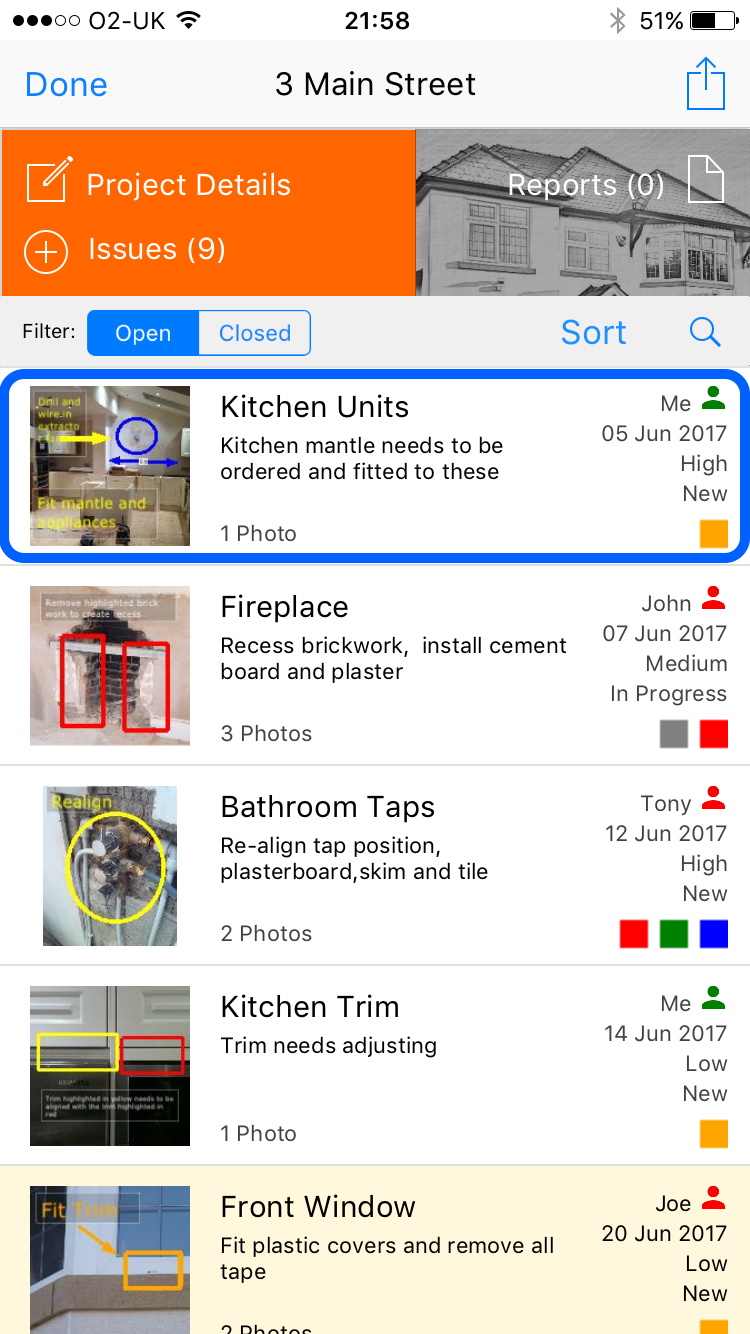This screenshot has width=750, height=1334.
Task: Tap Done to close the project
Action: 66,85
